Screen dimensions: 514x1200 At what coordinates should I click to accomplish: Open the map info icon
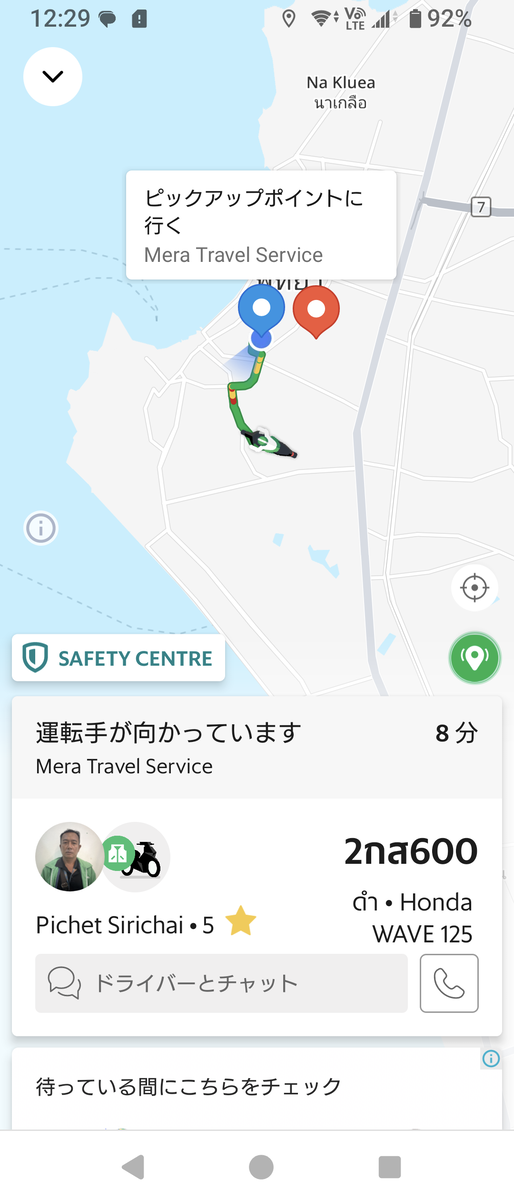click(40, 527)
